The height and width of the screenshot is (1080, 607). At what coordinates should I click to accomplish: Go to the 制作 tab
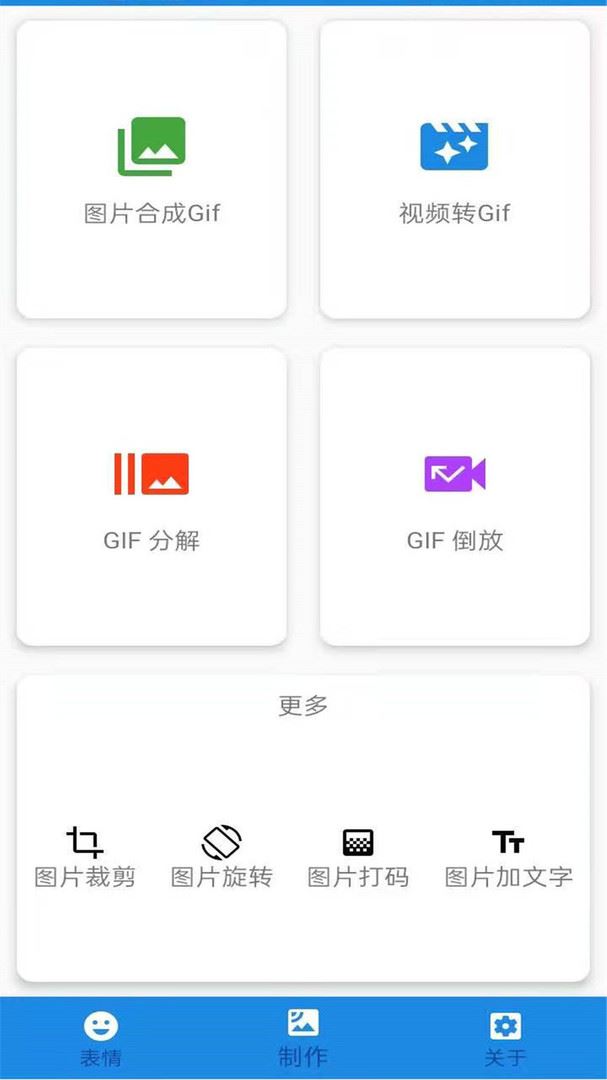(x=303, y=1038)
